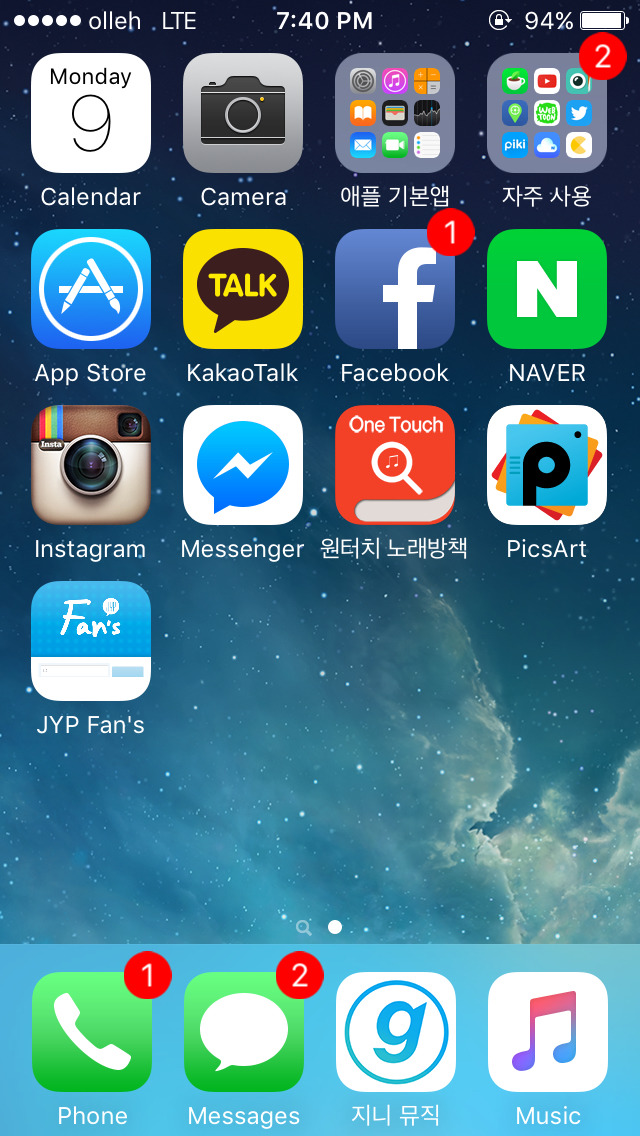Launch Facebook Messenger
Screen dimensions: 640x1136
243,465
